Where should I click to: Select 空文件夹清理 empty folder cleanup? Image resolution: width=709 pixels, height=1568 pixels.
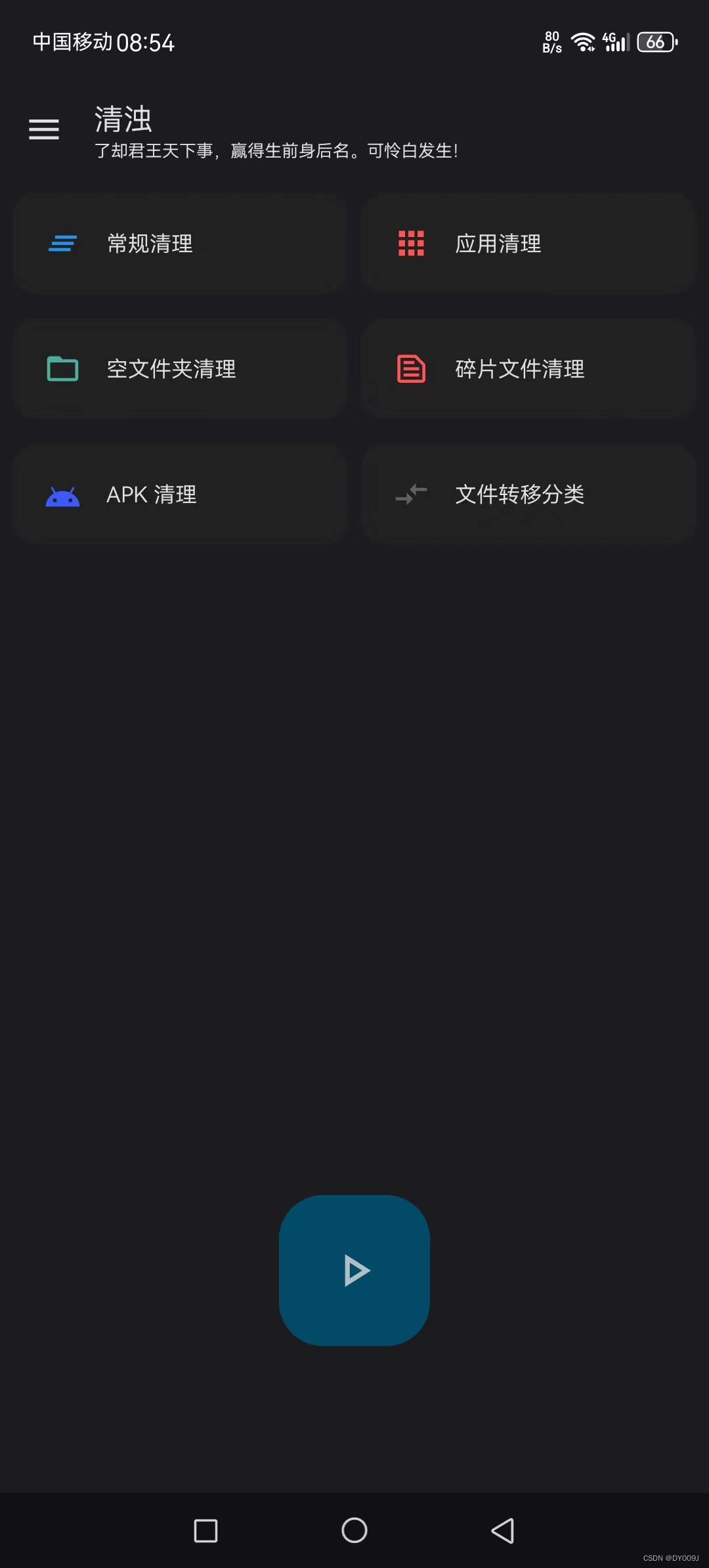(180, 369)
